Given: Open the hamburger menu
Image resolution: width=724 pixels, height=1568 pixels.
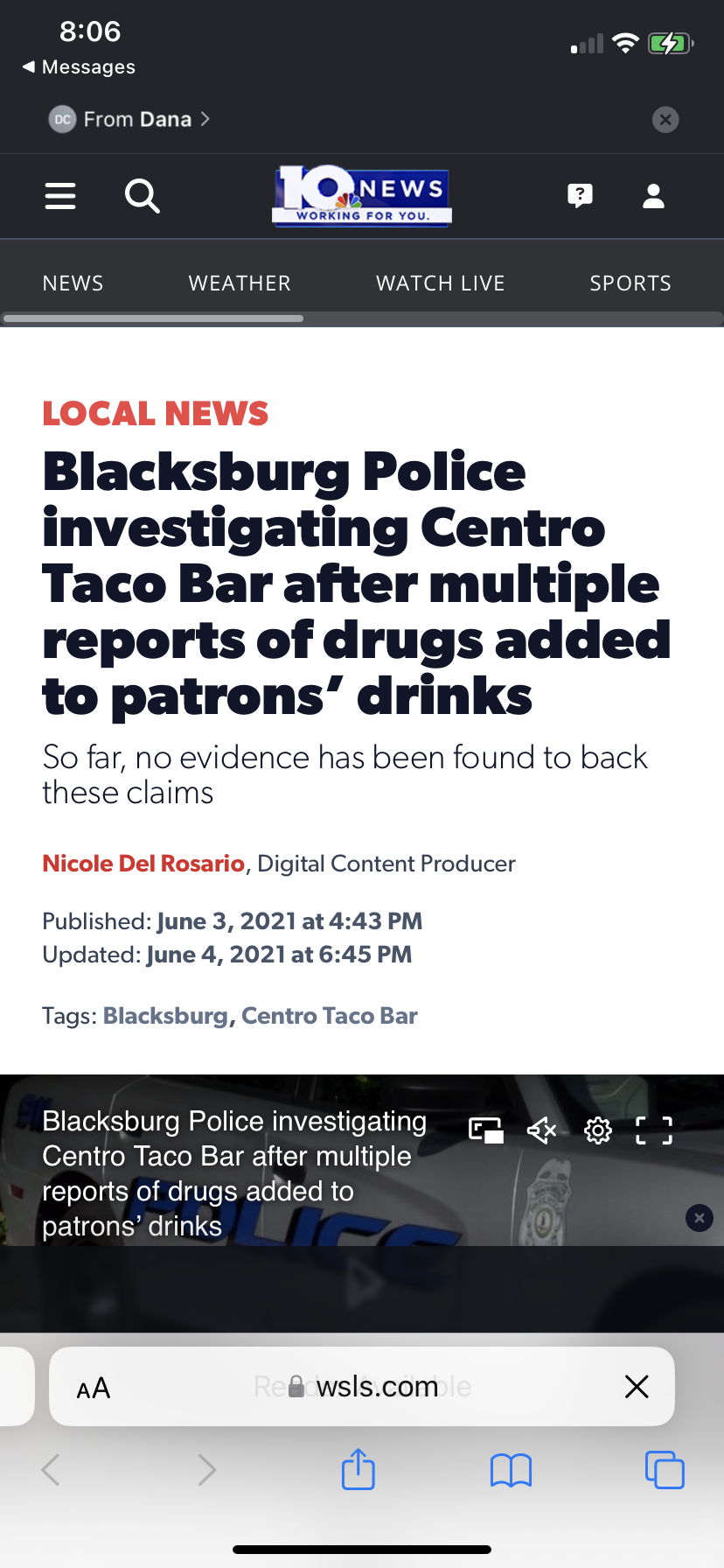Looking at the screenshot, I should click(60, 196).
